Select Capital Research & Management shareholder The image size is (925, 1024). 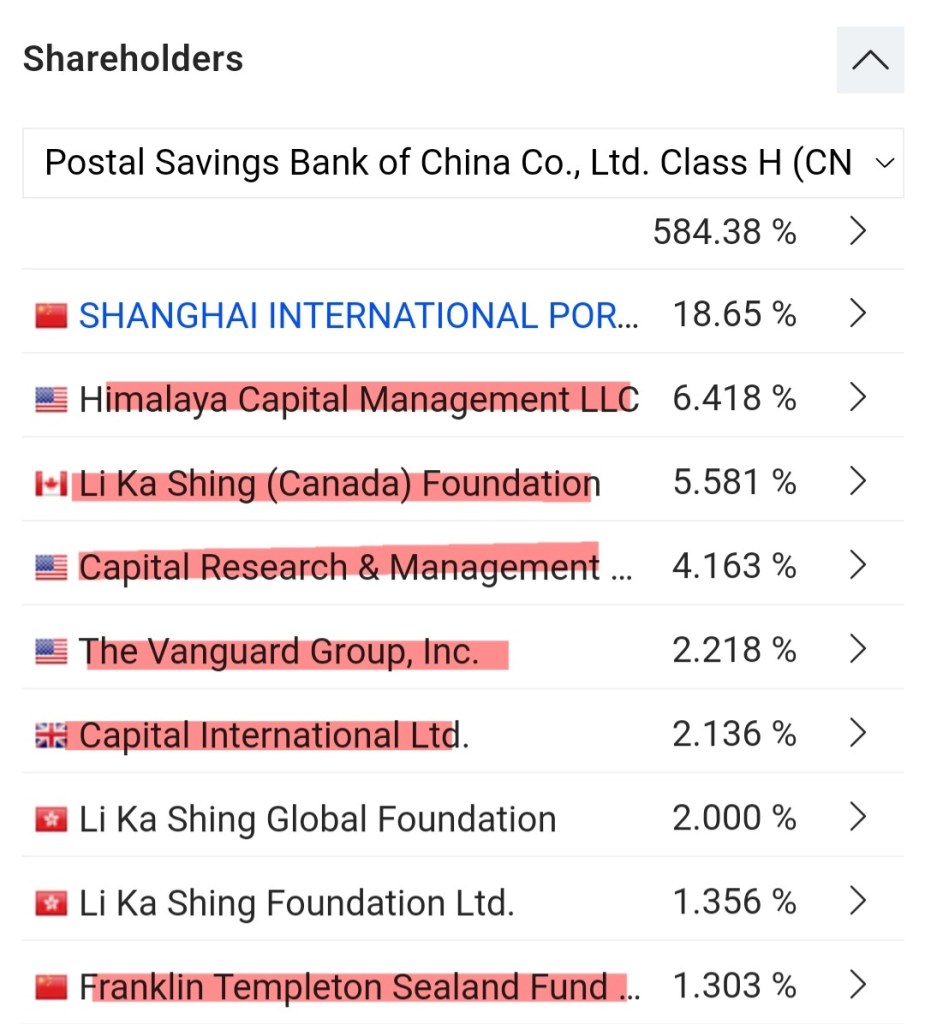click(355, 567)
